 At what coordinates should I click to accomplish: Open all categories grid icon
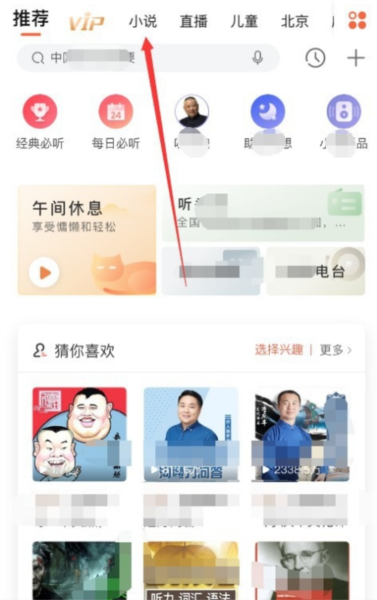357,20
